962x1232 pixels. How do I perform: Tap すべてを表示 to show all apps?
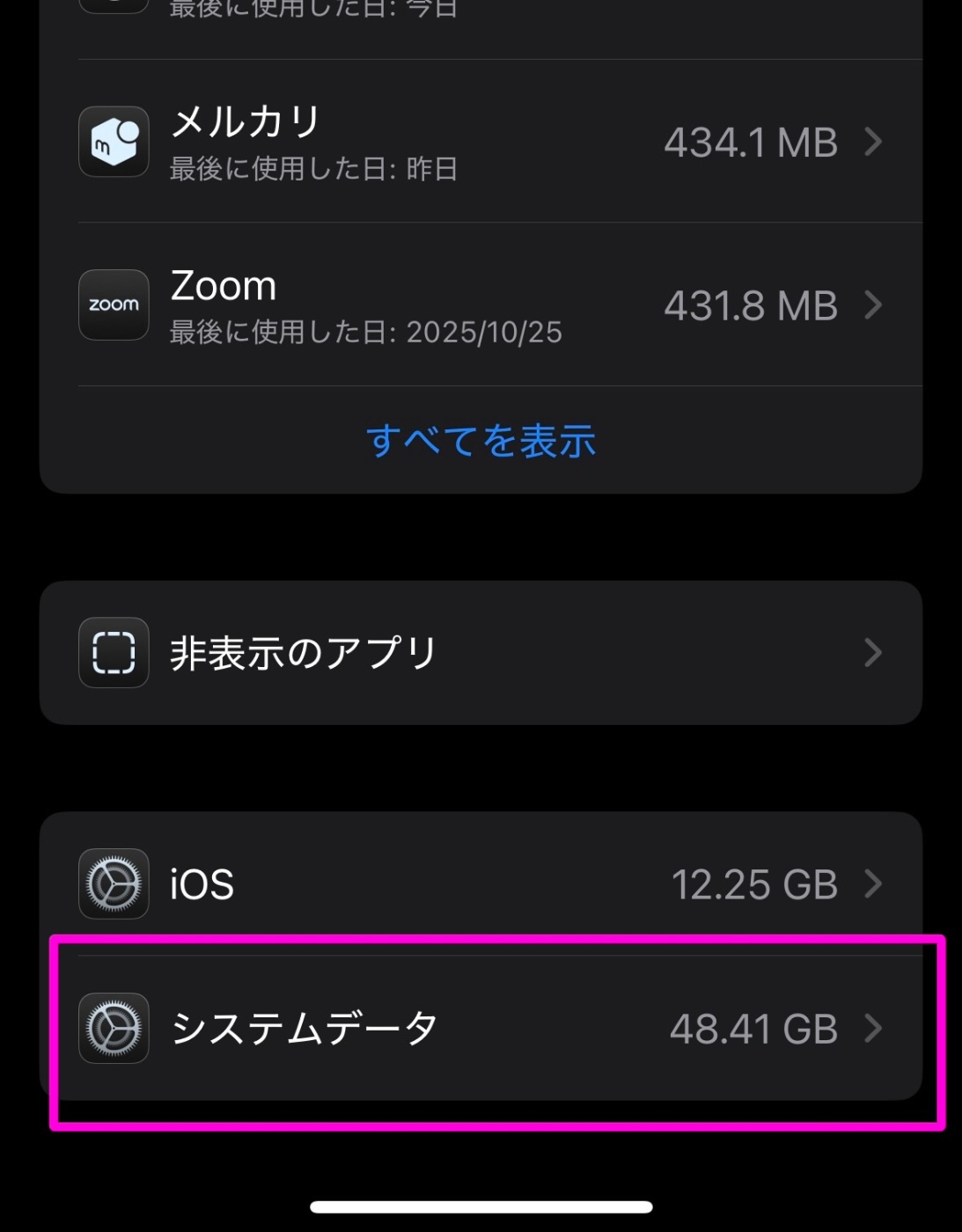(x=481, y=441)
